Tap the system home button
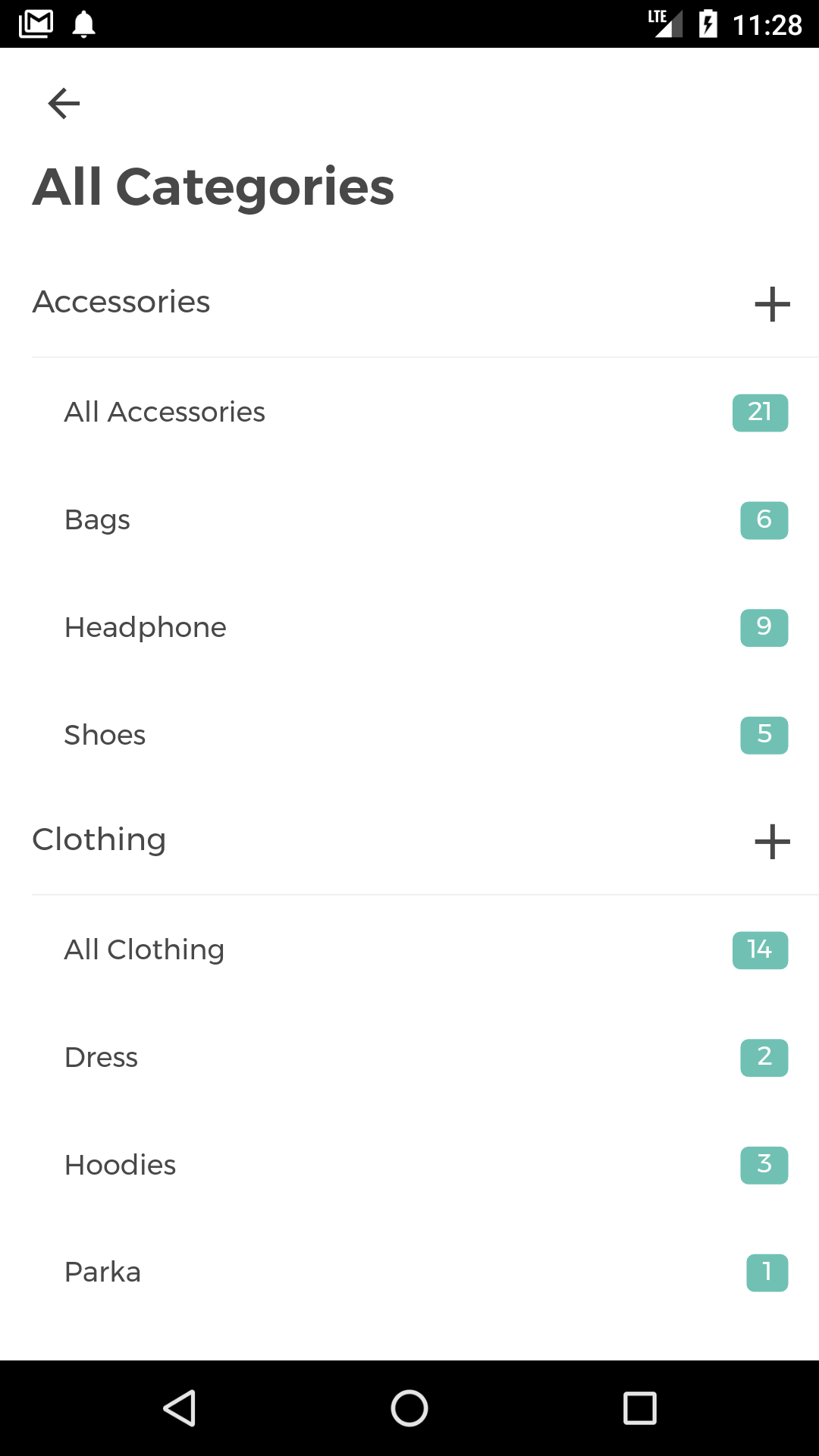This screenshot has width=819, height=1456. click(409, 1409)
